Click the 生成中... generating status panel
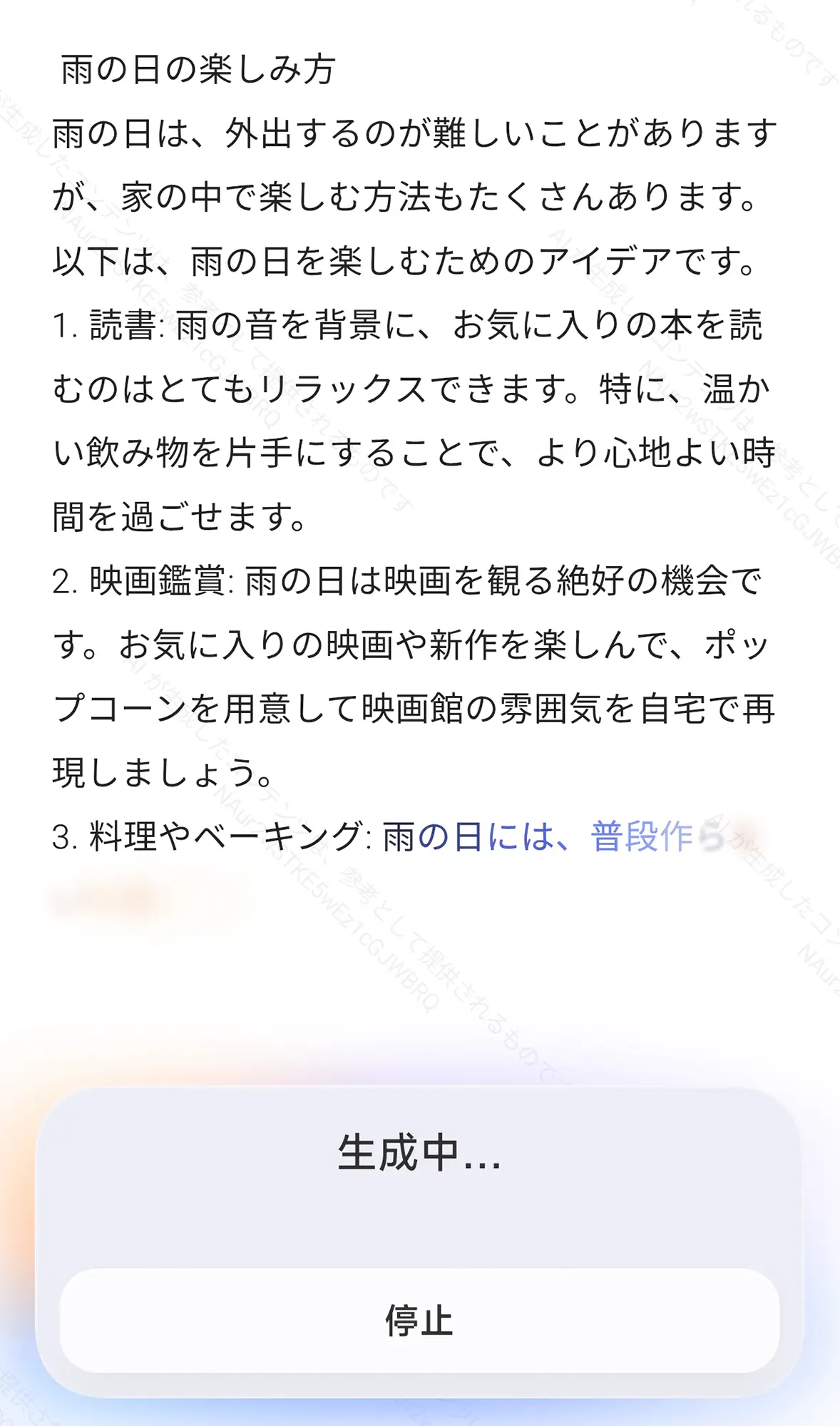 point(419,1155)
